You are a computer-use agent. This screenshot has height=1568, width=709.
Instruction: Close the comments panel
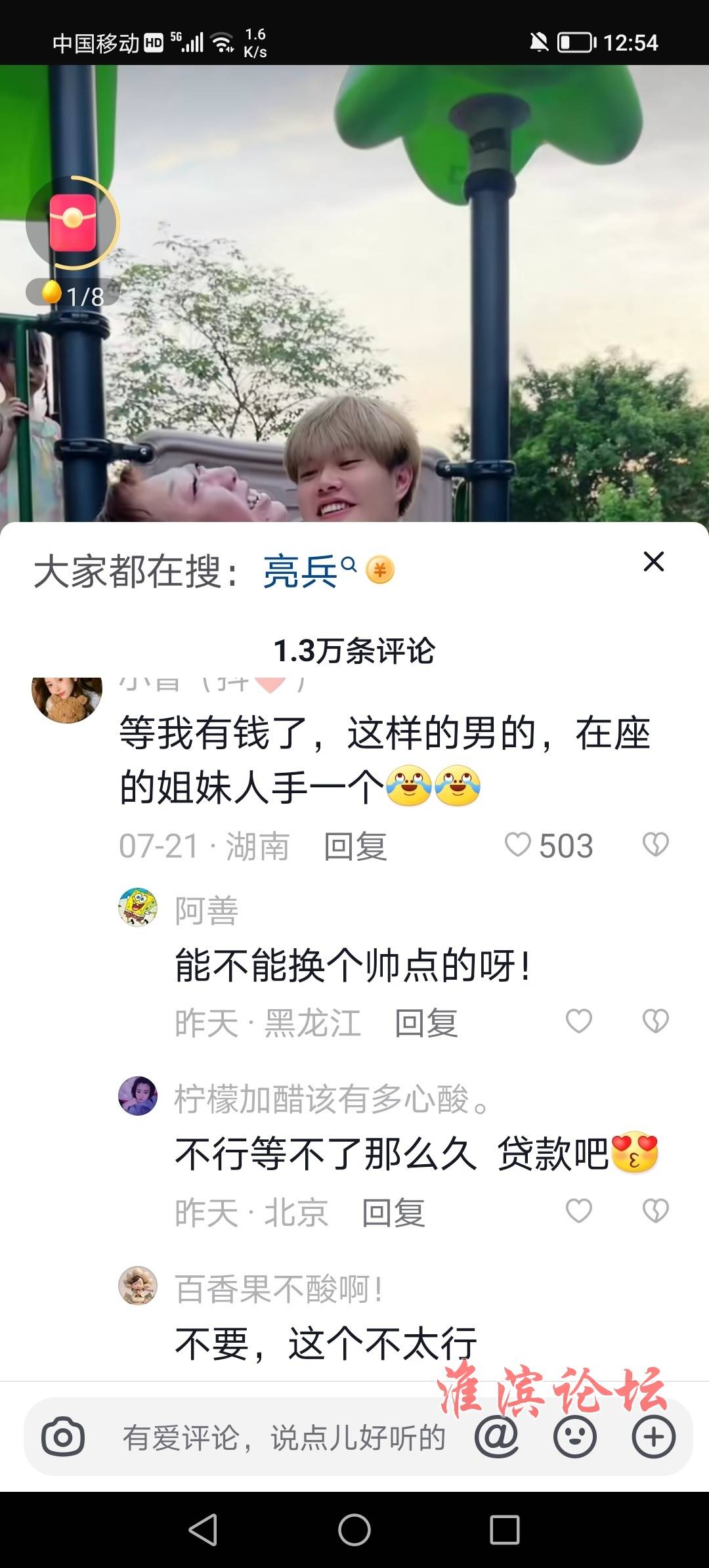[x=653, y=561]
